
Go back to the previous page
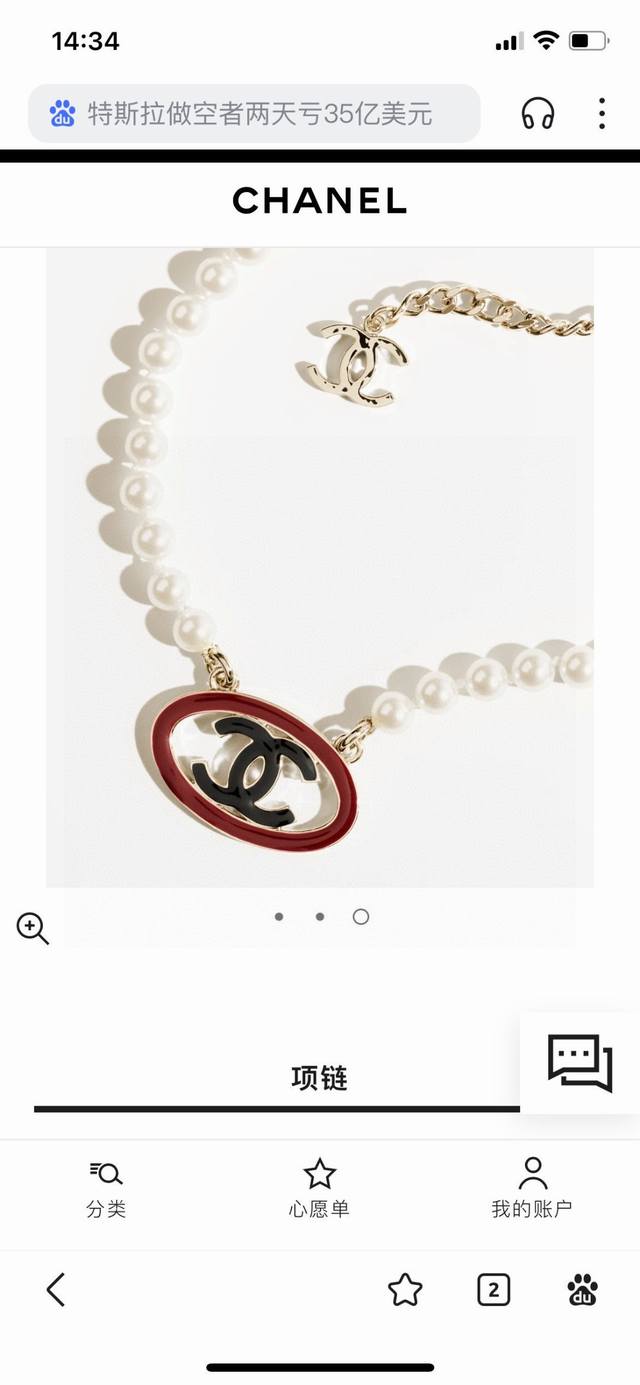pyautogui.click(x=56, y=1290)
